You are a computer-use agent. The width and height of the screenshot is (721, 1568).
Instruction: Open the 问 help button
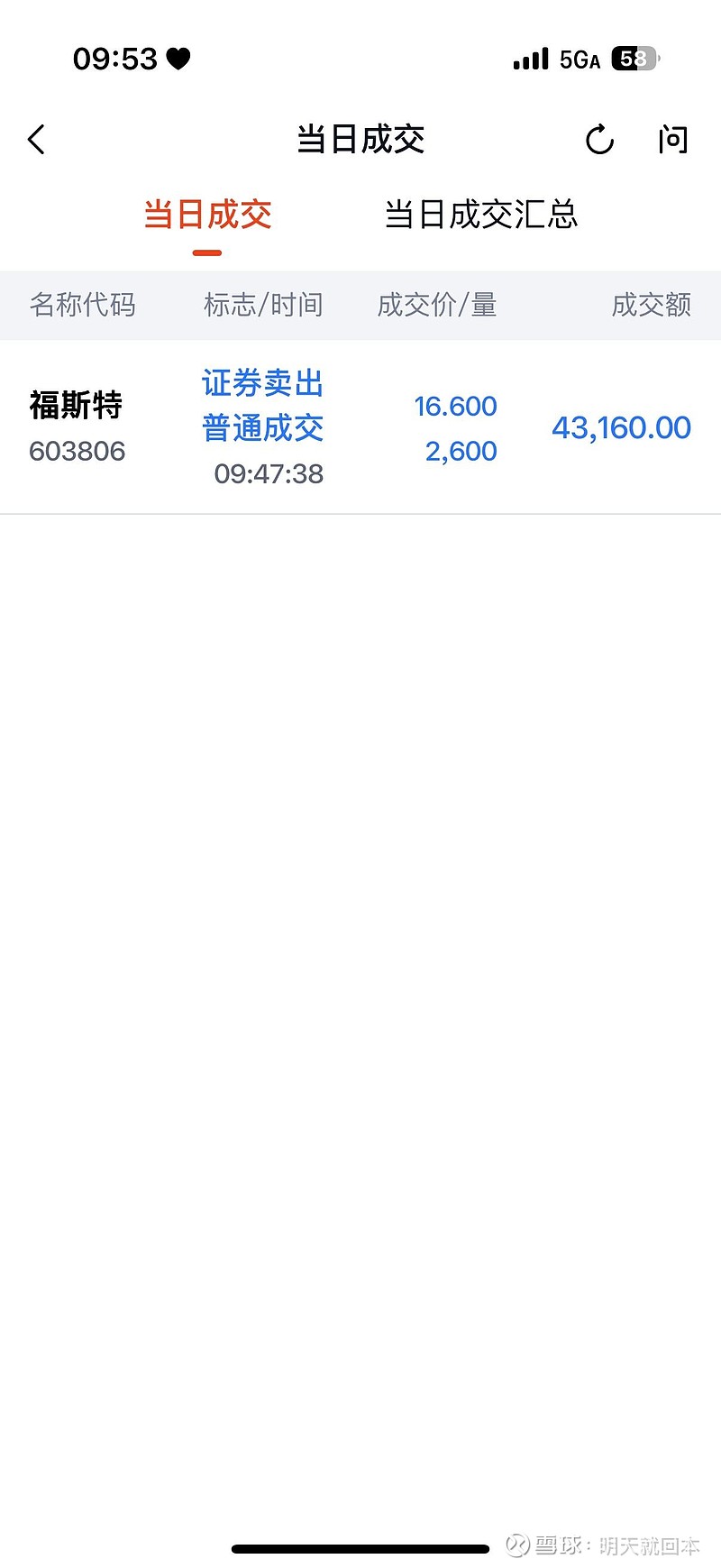coord(672,140)
